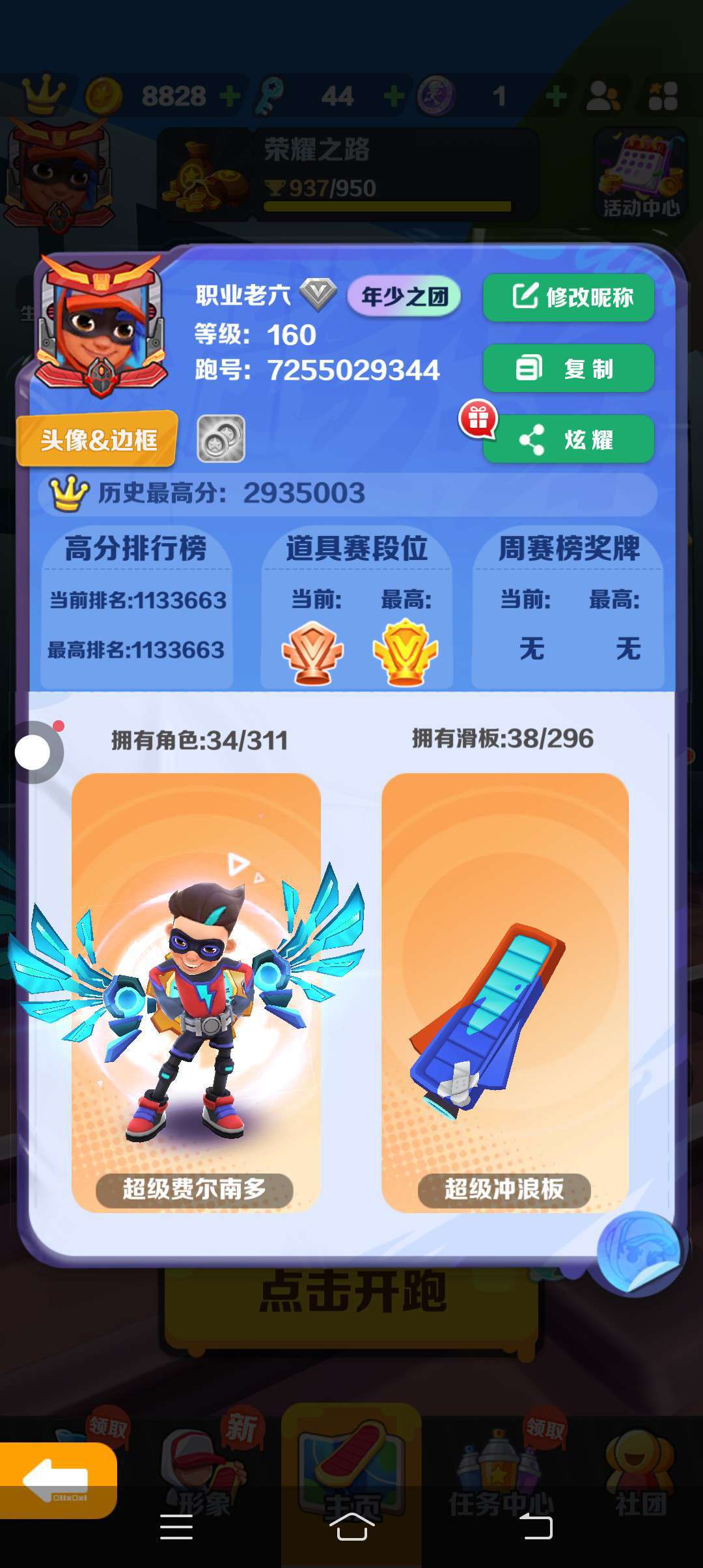Tap the system home button

[x=351, y=1527]
